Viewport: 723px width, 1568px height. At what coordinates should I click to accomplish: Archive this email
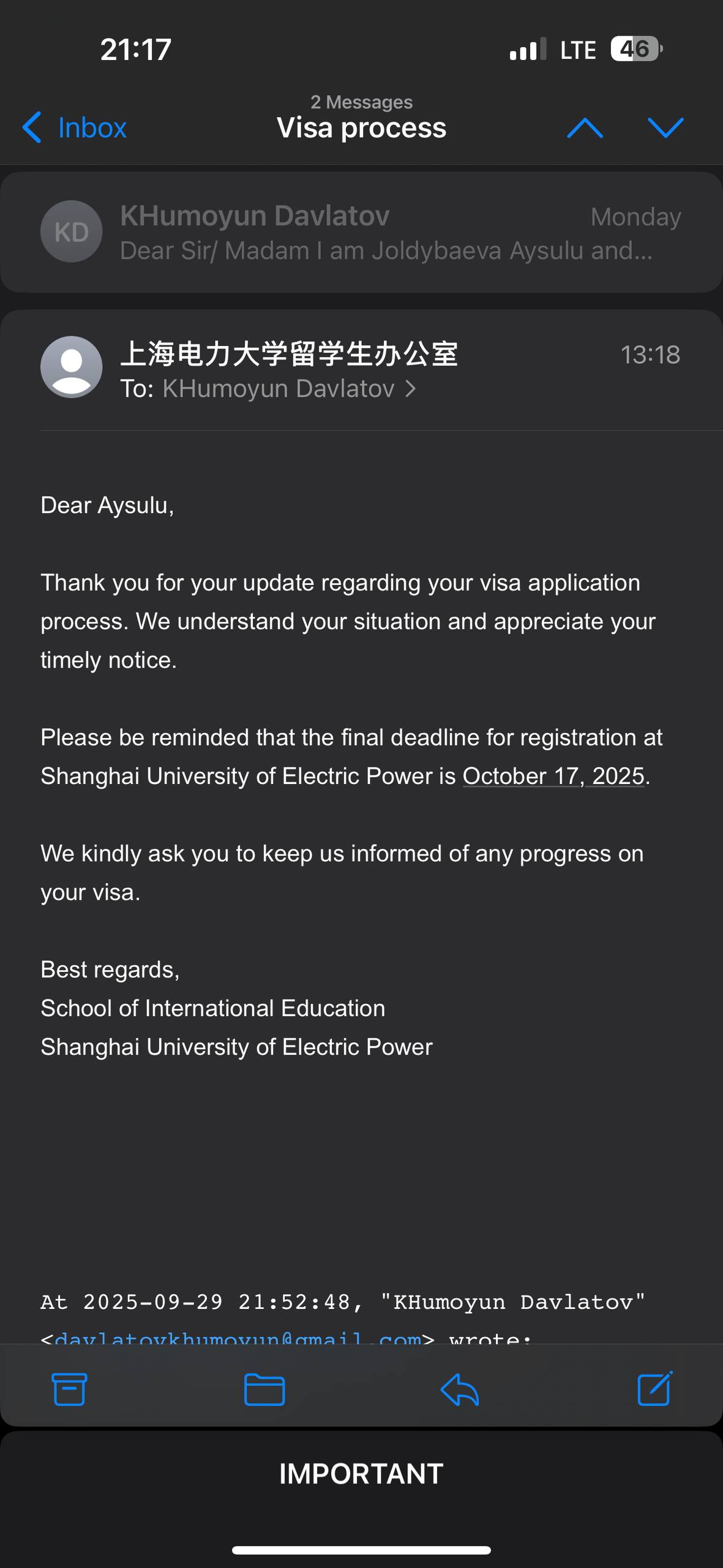pos(69,1389)
